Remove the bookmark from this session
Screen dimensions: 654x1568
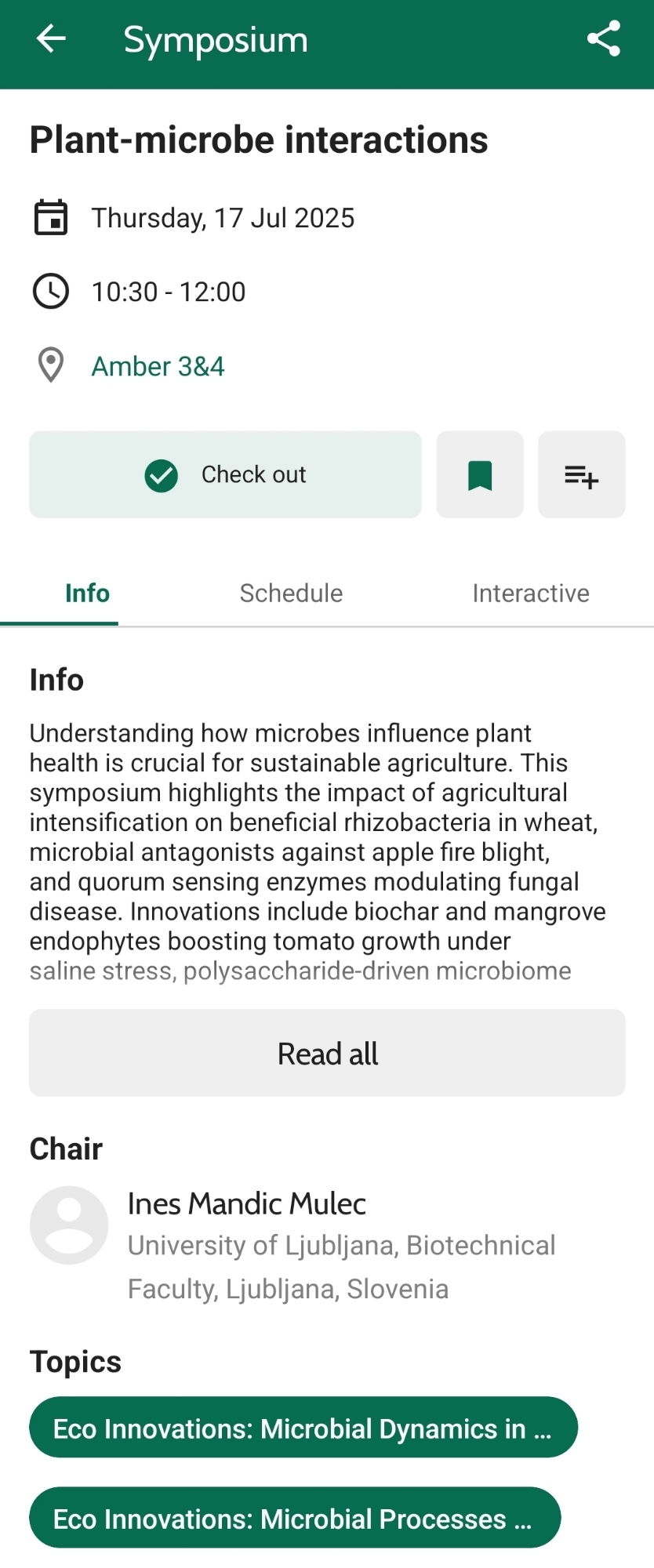point(480,475)
